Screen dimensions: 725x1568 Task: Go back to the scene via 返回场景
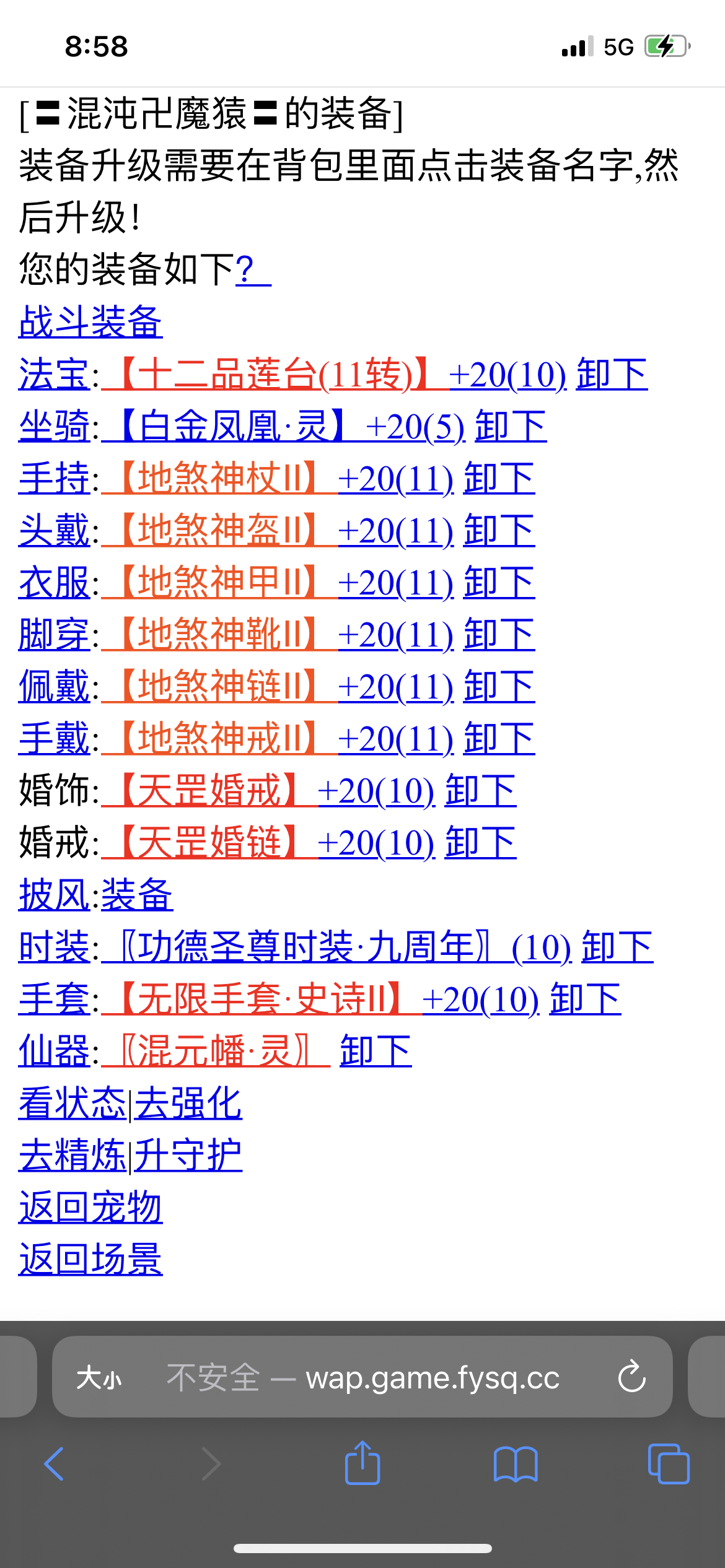pyautogui.click(x=90, y=1259)
